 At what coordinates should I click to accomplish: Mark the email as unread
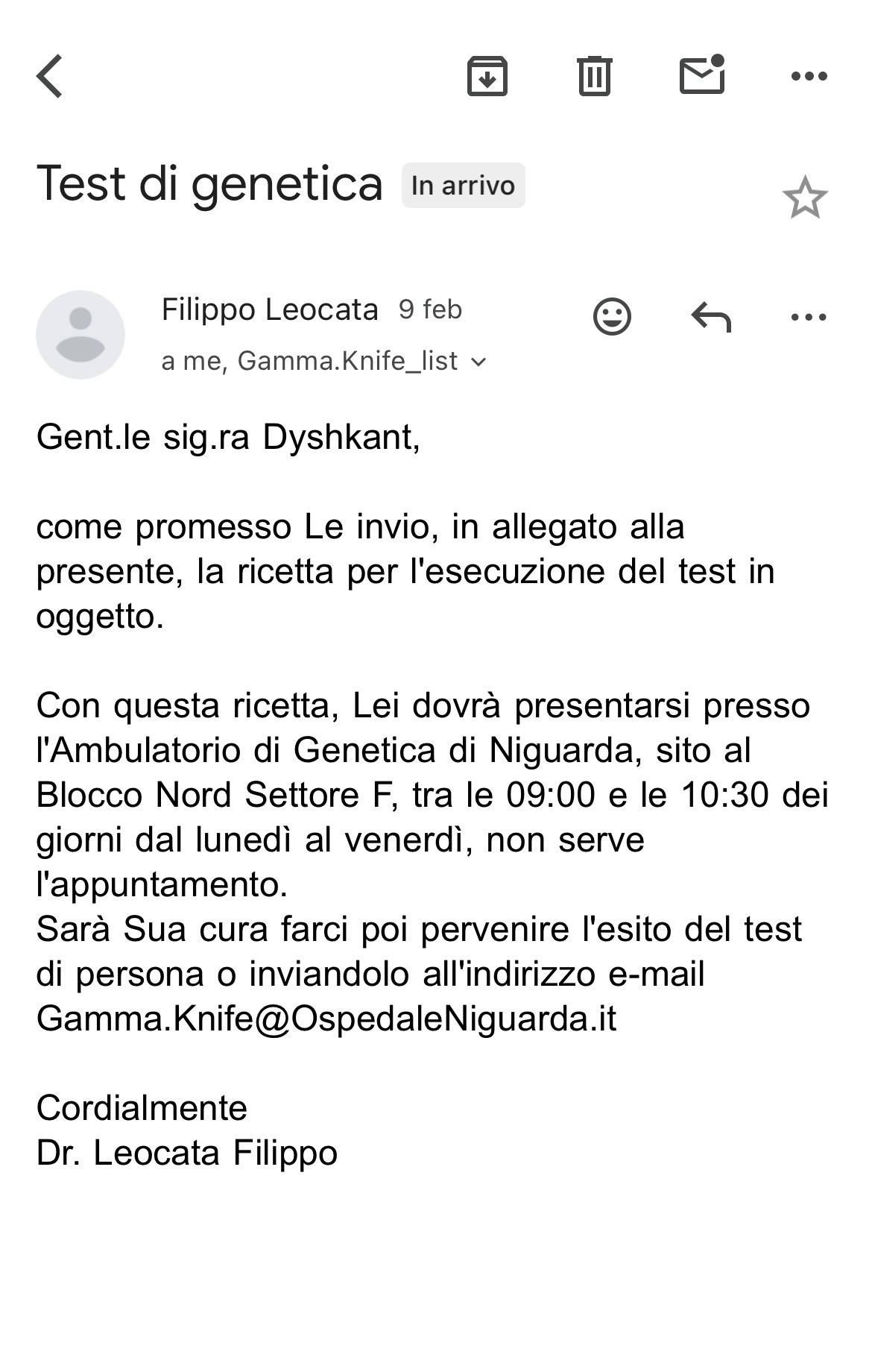pyautogui.click(x=701, y=75)
